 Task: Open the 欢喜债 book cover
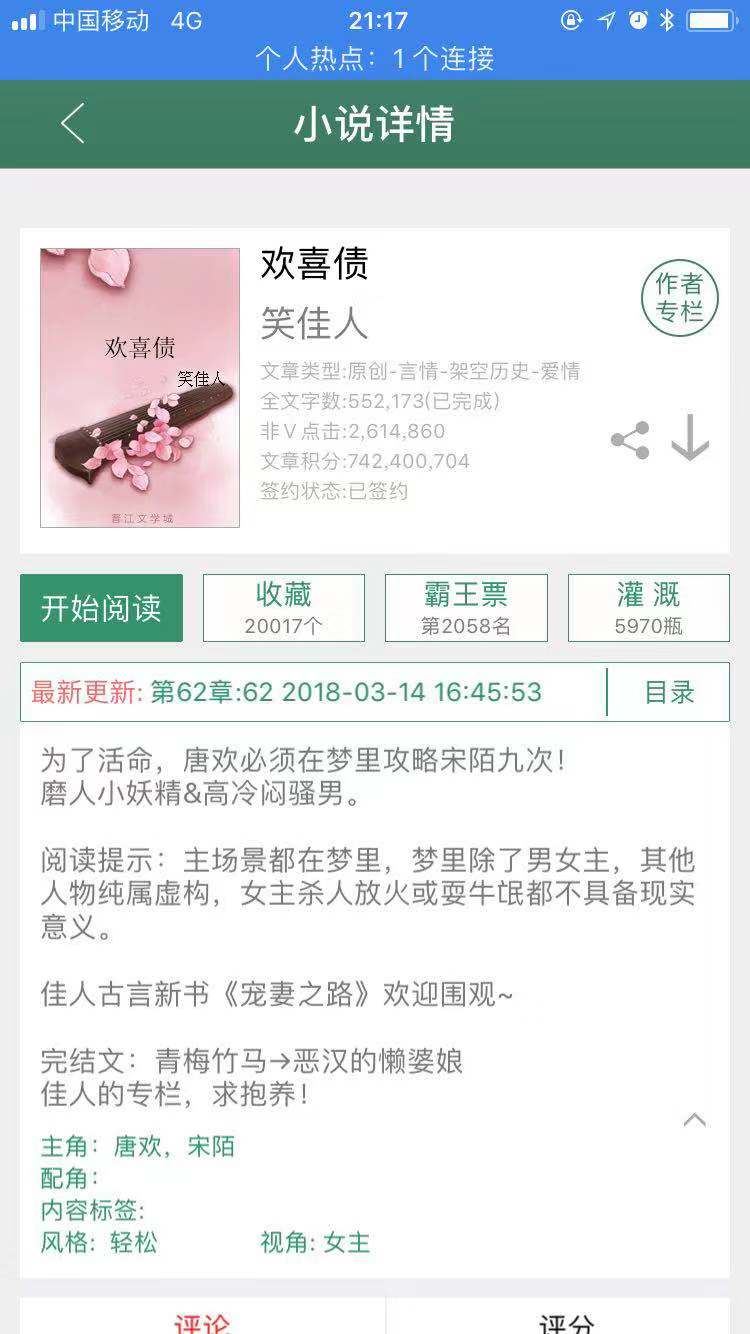click(x=140, y=388)
